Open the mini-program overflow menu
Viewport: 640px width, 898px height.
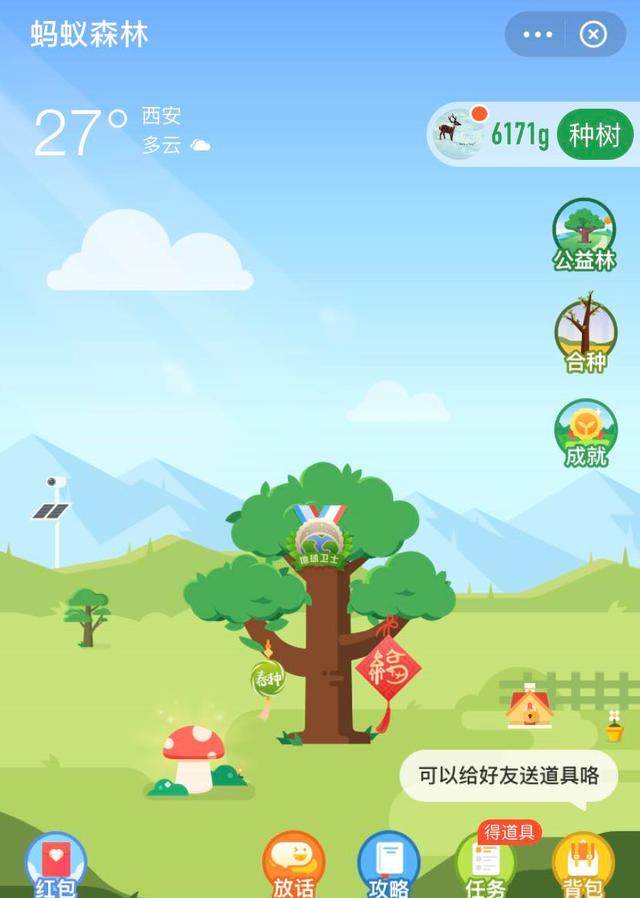tap(537, 35)
